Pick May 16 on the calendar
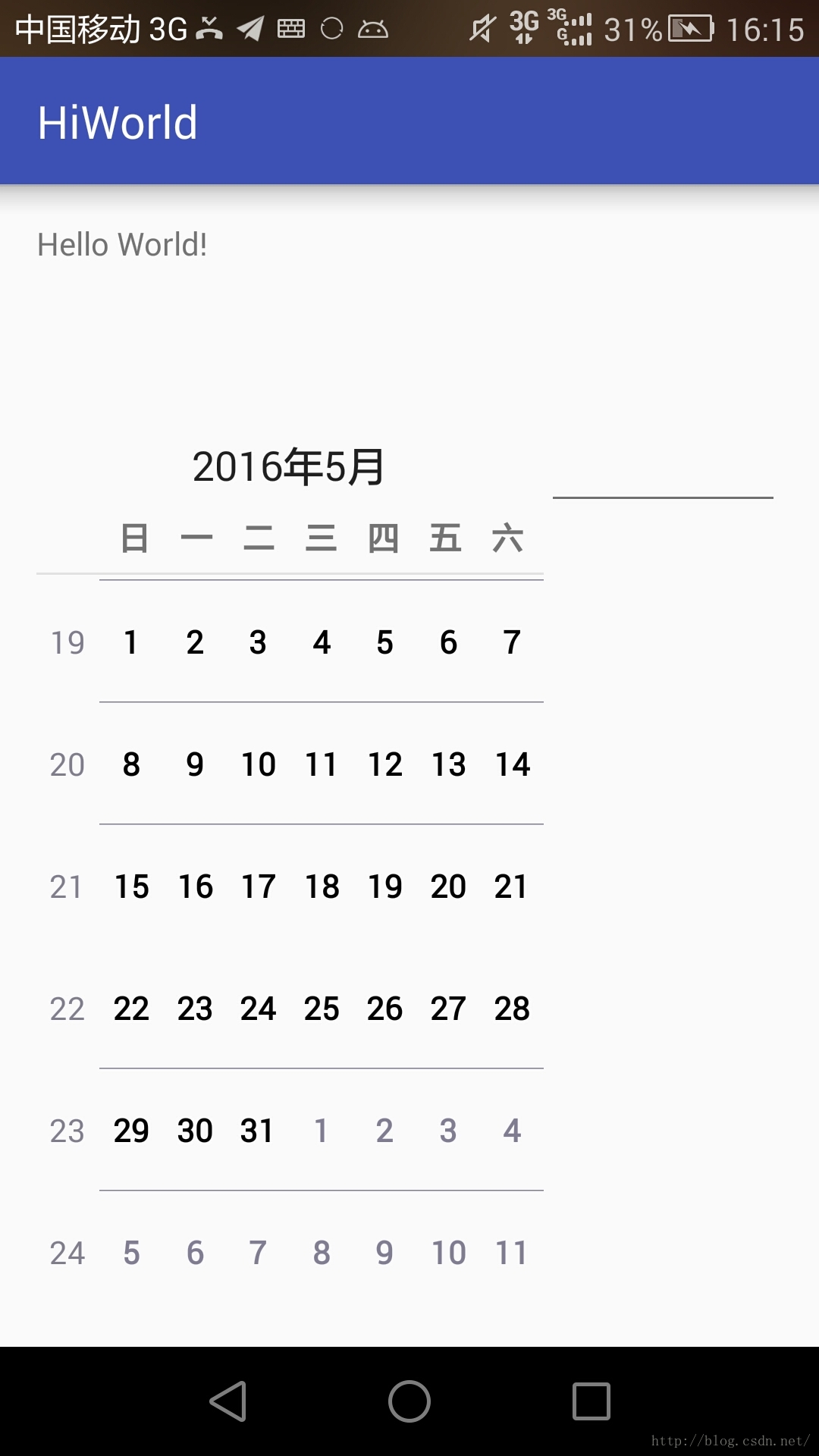Screen dimensions: 819x1456 [195, 886]
